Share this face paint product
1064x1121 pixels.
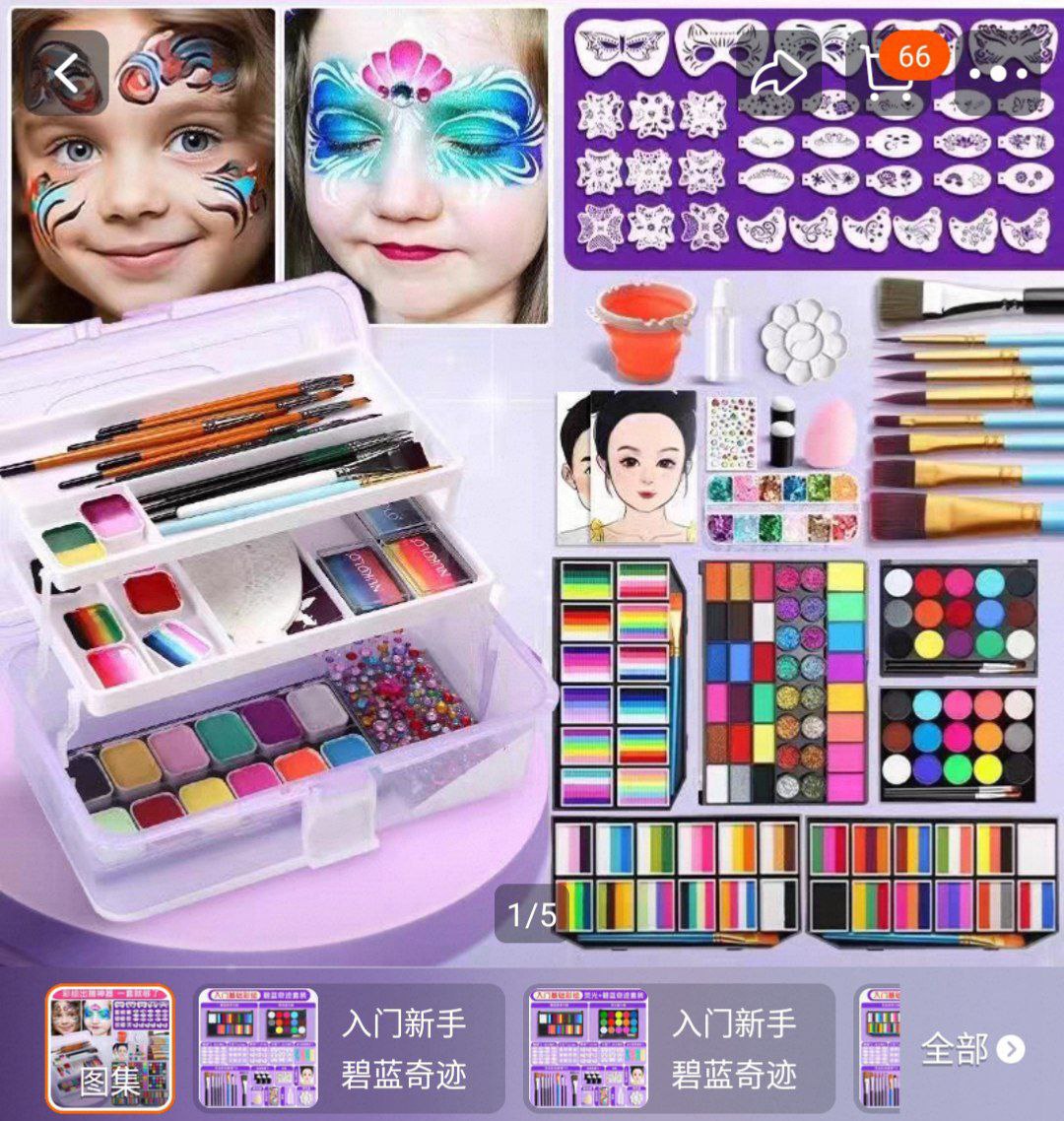[782, 74]
